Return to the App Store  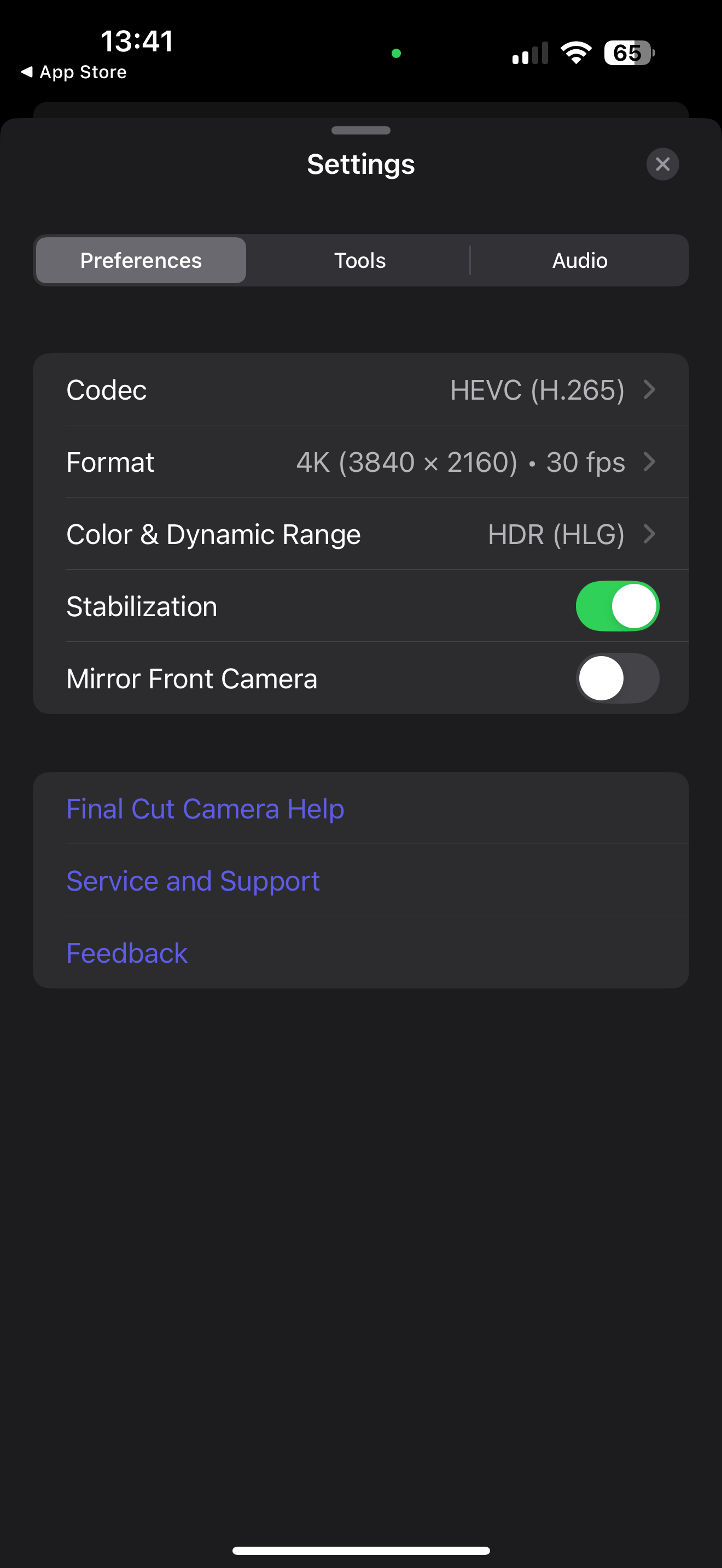pos(74,72)
